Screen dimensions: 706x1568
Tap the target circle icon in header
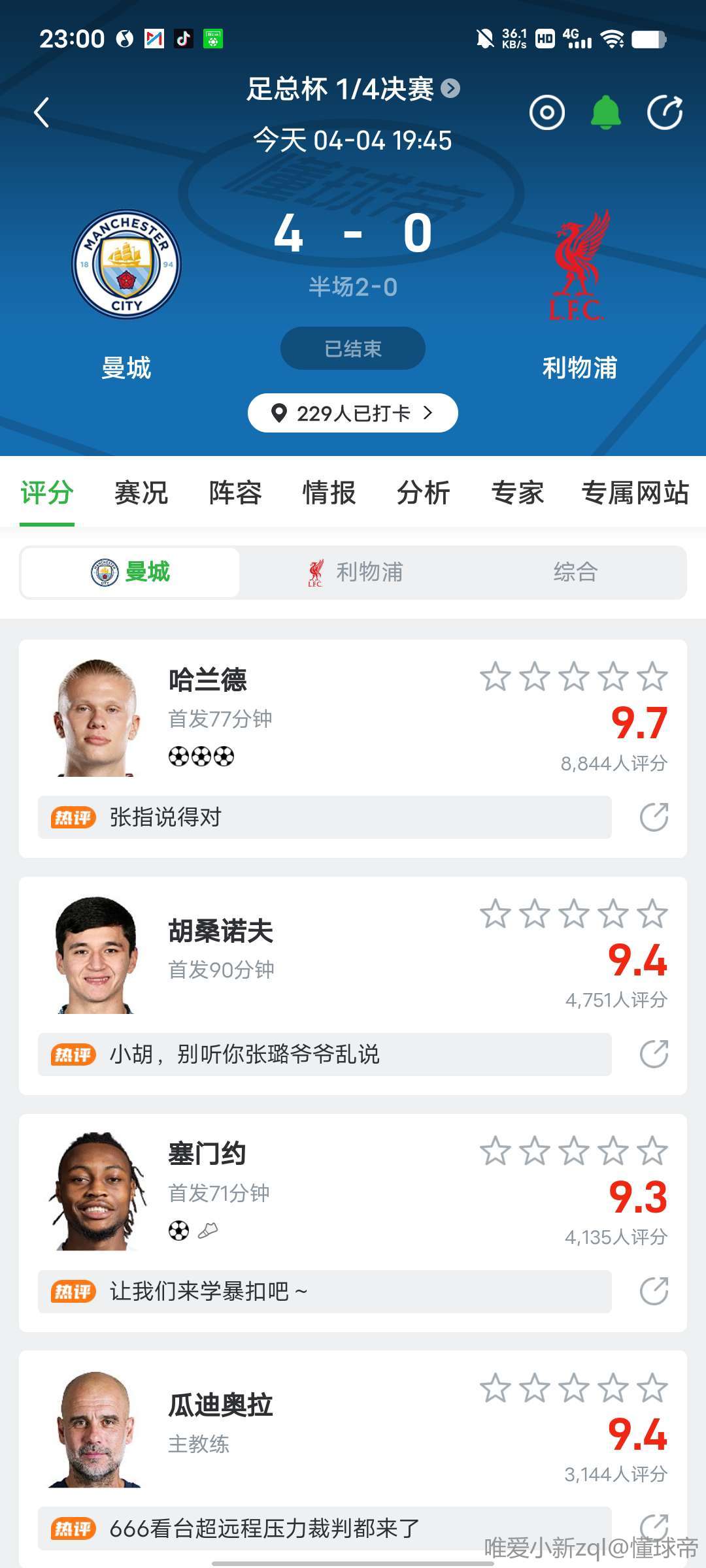click(x=546, y=112)
